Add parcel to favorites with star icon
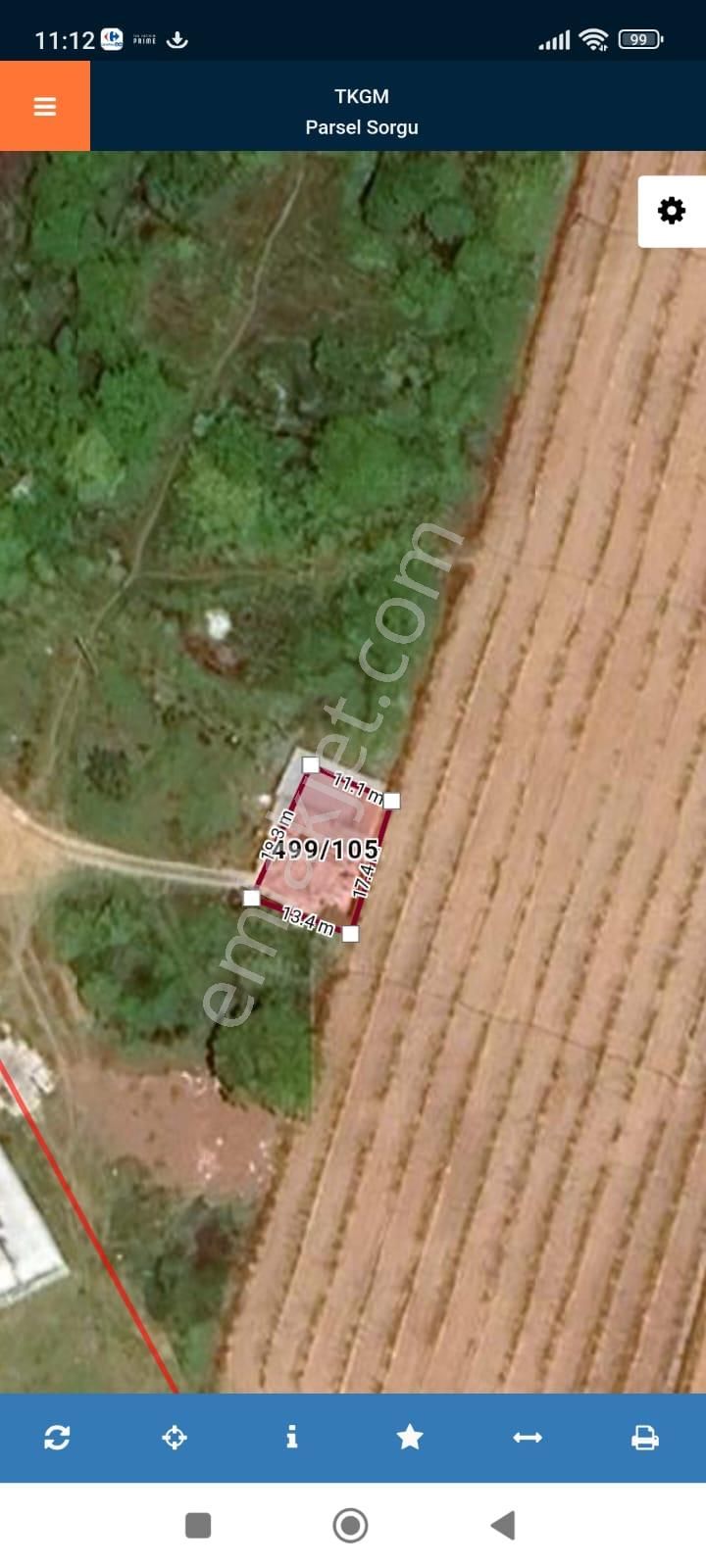 [x=410, y=1438]
